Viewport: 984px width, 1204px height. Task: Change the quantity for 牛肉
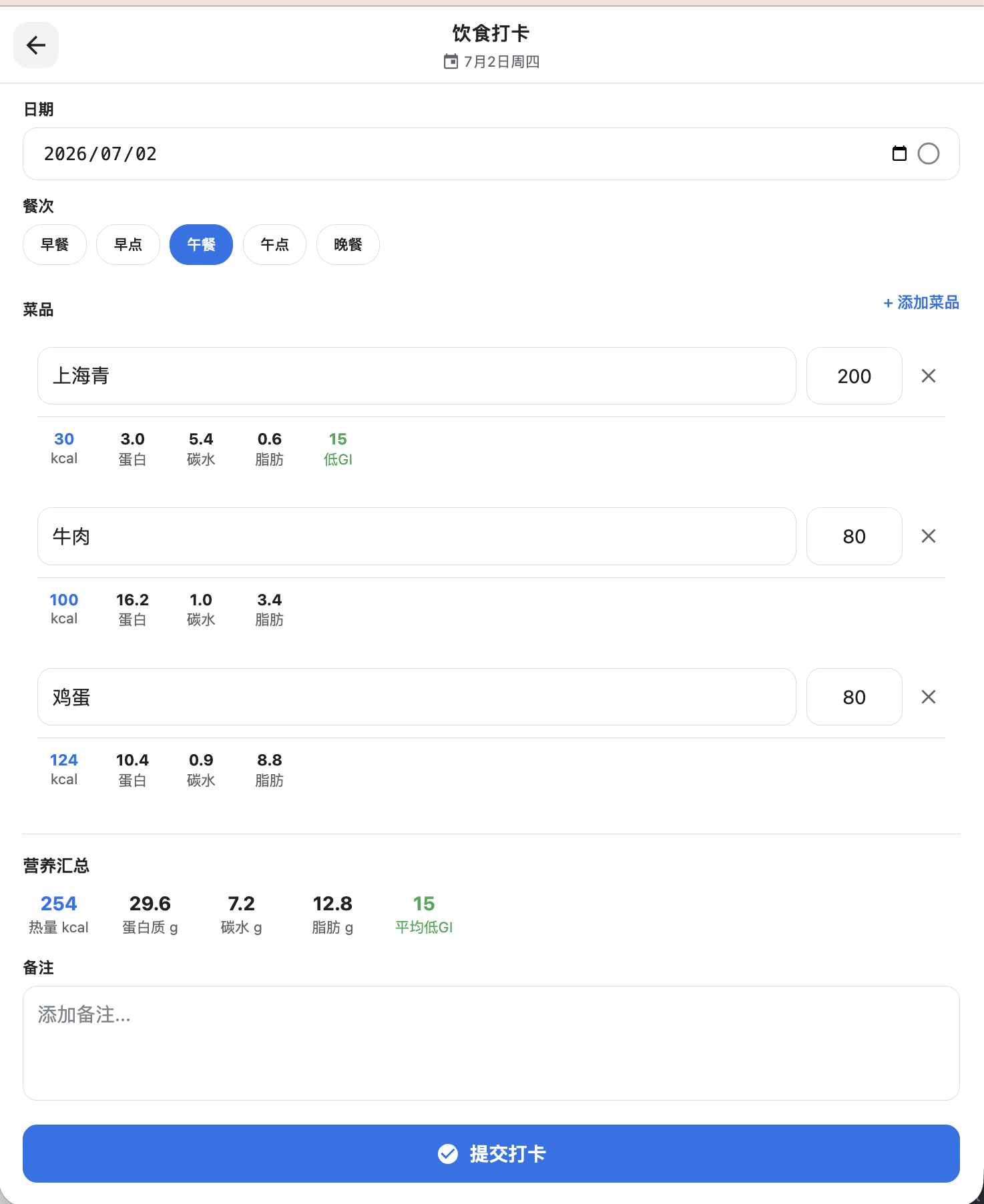[854, 536]
